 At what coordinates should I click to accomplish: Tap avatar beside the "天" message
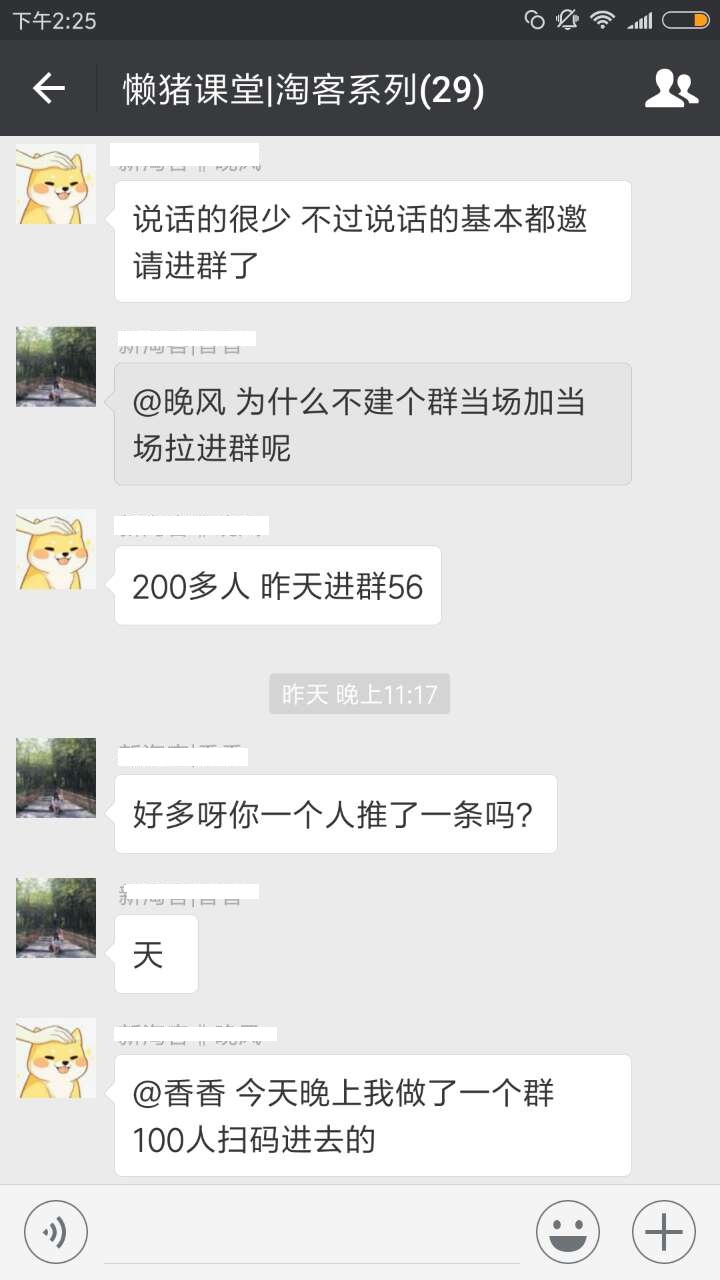click(56, 918)
